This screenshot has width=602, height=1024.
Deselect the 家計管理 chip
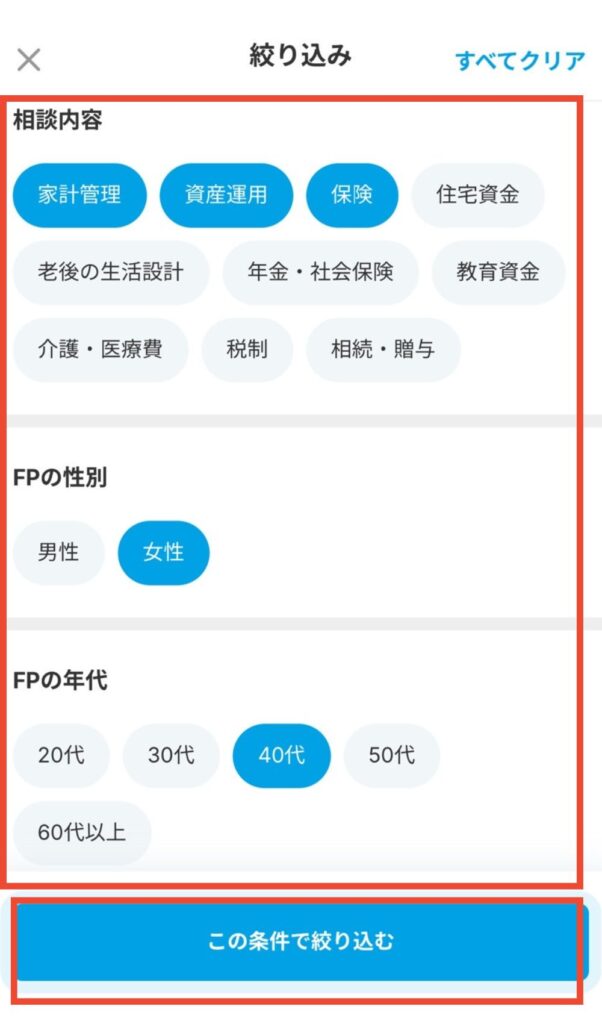pos(80,195)
